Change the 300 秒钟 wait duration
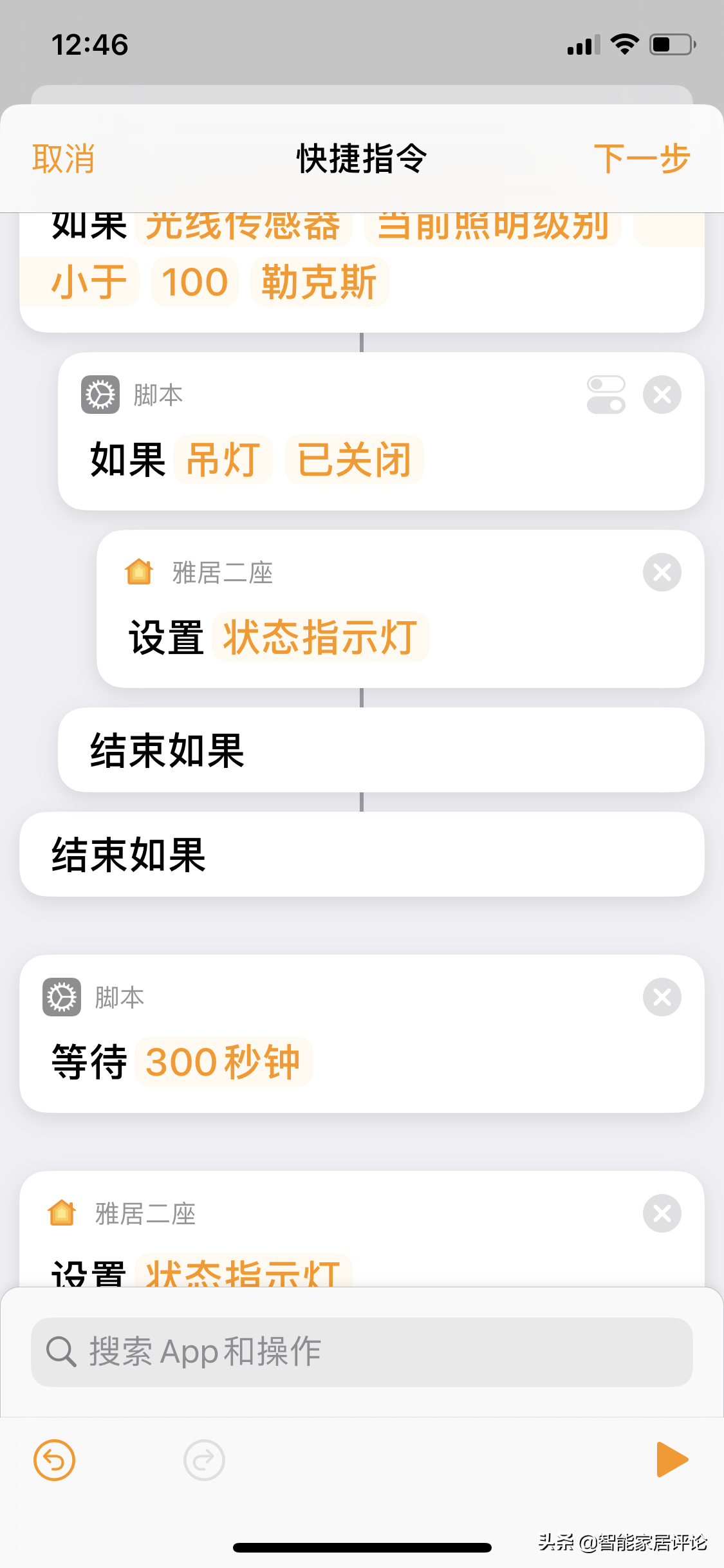The width and height of the screenshot is (724, 1568). [x=223, y=1062]
